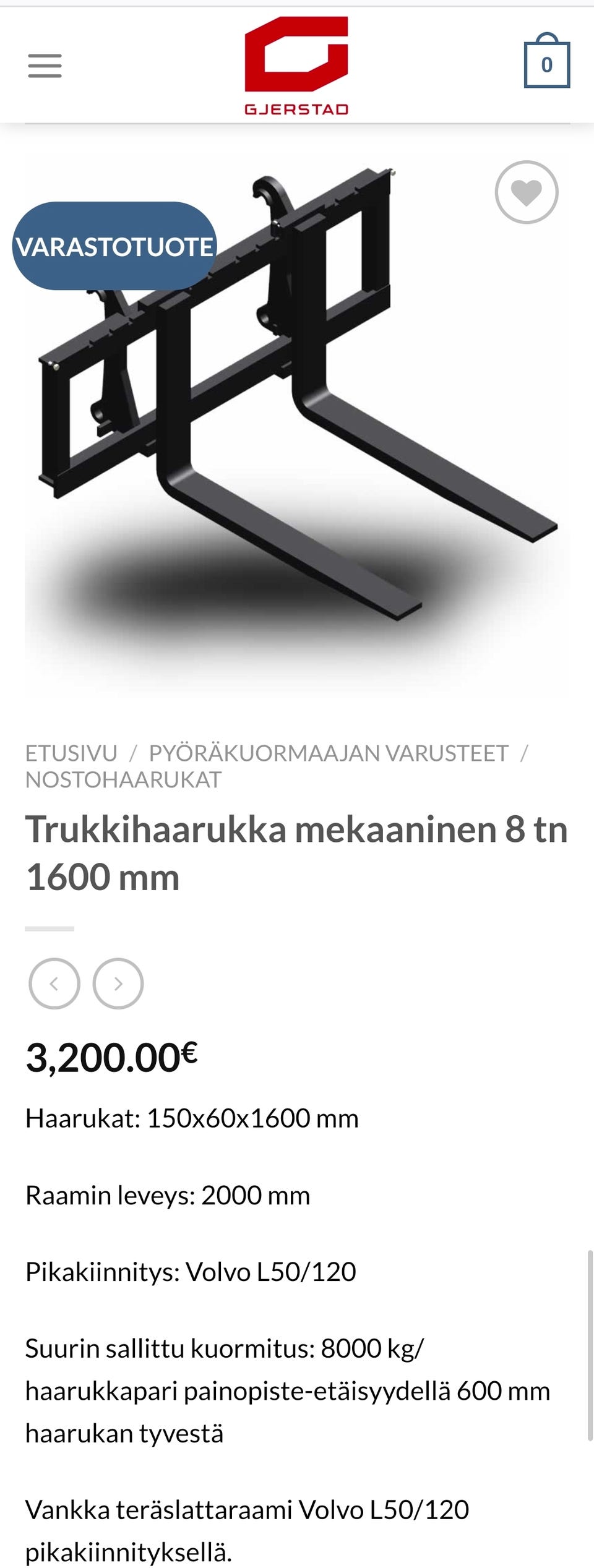Click the VARASTOTUOTE badge
This screenshot has width=594, height=1568.
(114, 247)
